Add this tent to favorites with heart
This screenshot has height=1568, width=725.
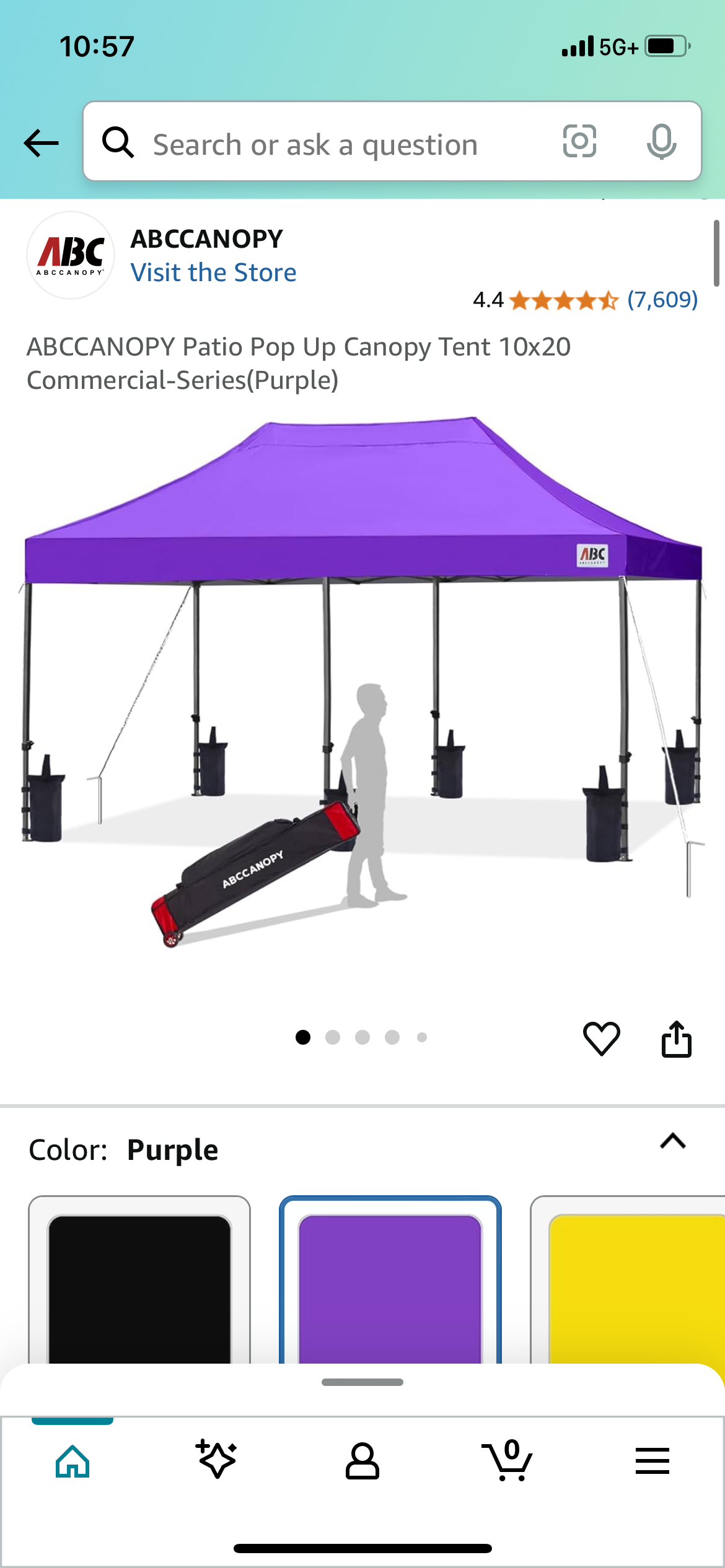pyautogui.click(x=601, y=1039)
